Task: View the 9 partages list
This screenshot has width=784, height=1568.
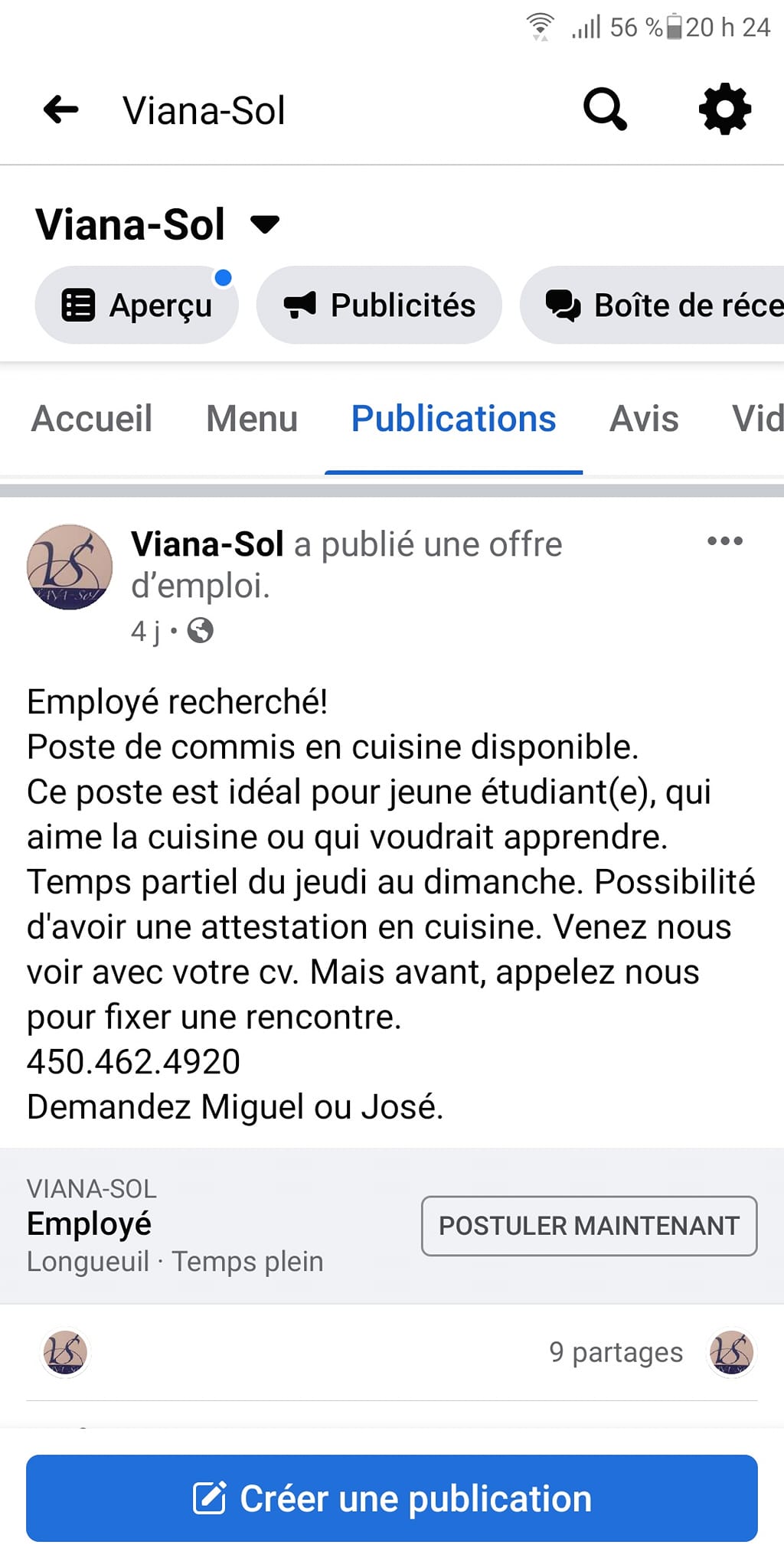Action: click(616, 1353)
